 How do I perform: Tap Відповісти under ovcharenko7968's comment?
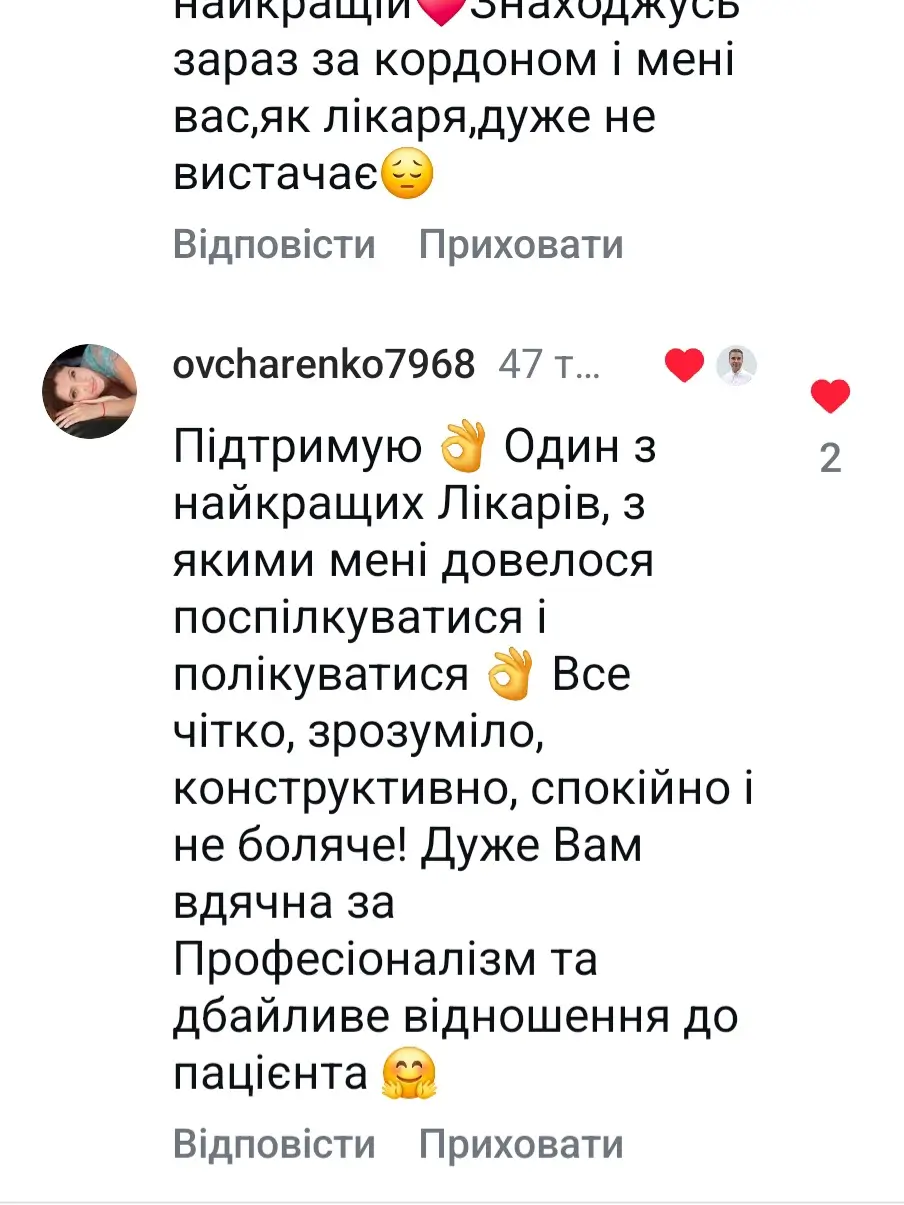pyautogui.click(x=274, y=1144)
